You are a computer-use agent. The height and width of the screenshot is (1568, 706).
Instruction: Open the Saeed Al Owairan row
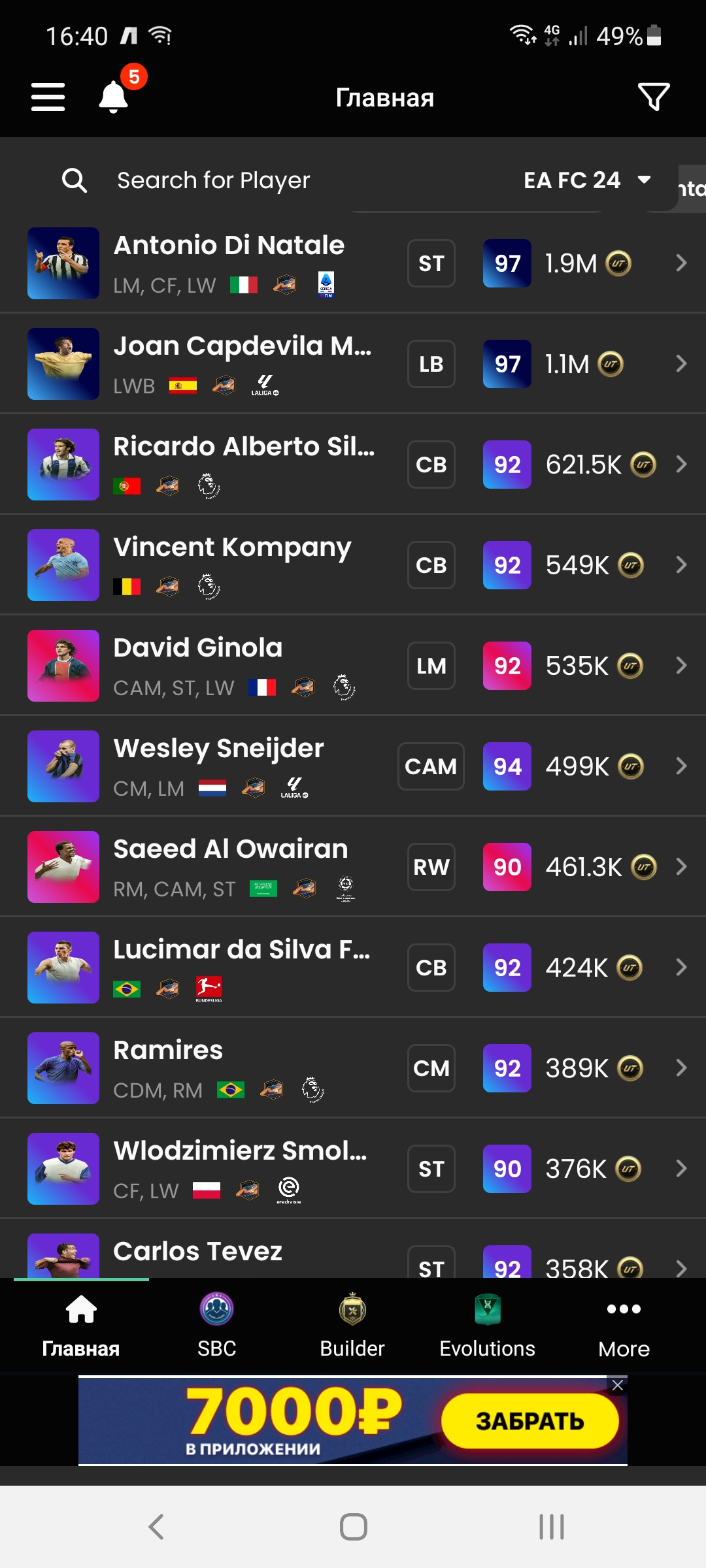click(x=353, y=867)
